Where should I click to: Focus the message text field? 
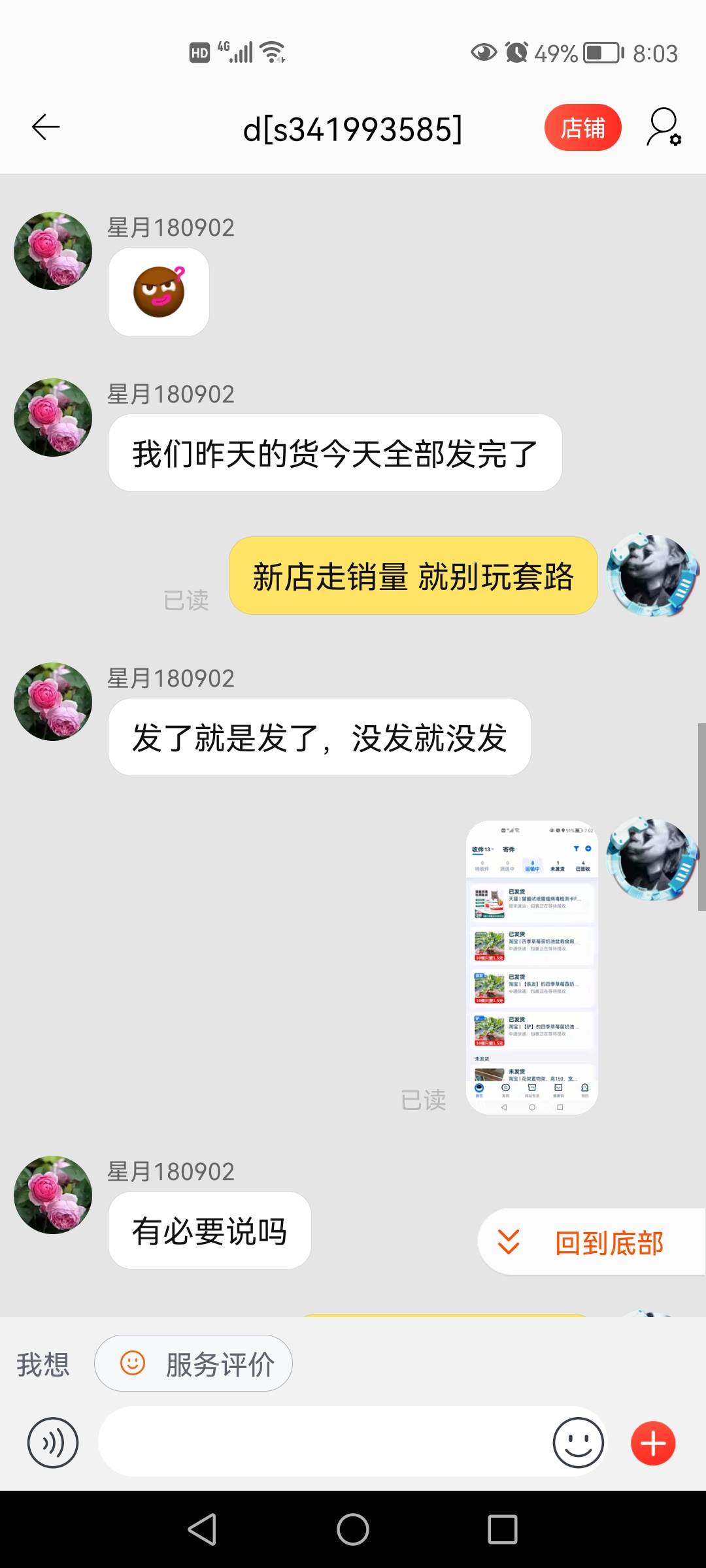tap(320, 1443)
